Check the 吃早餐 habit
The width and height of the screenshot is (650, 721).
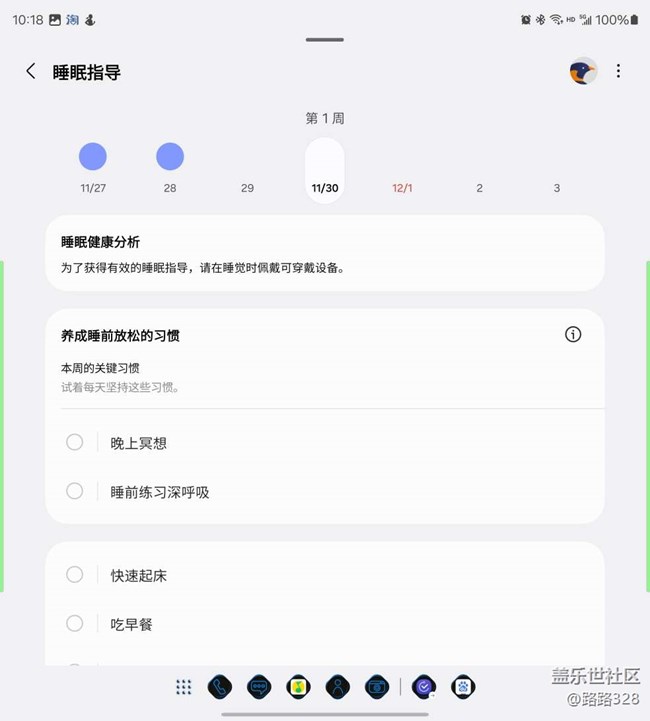75,623
